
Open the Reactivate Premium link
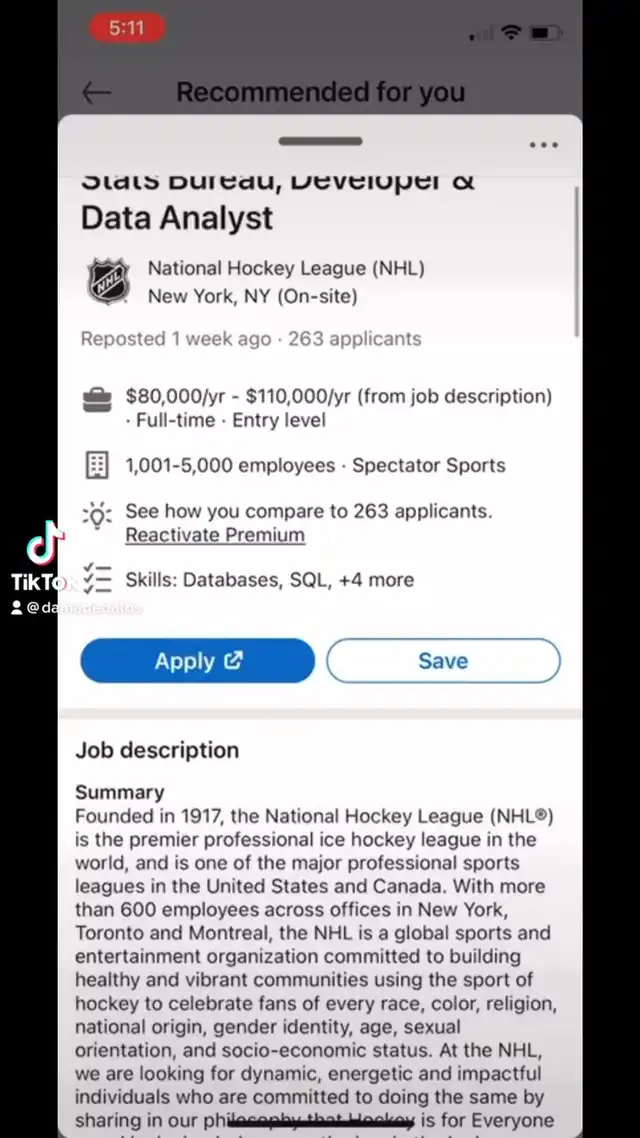214,535
